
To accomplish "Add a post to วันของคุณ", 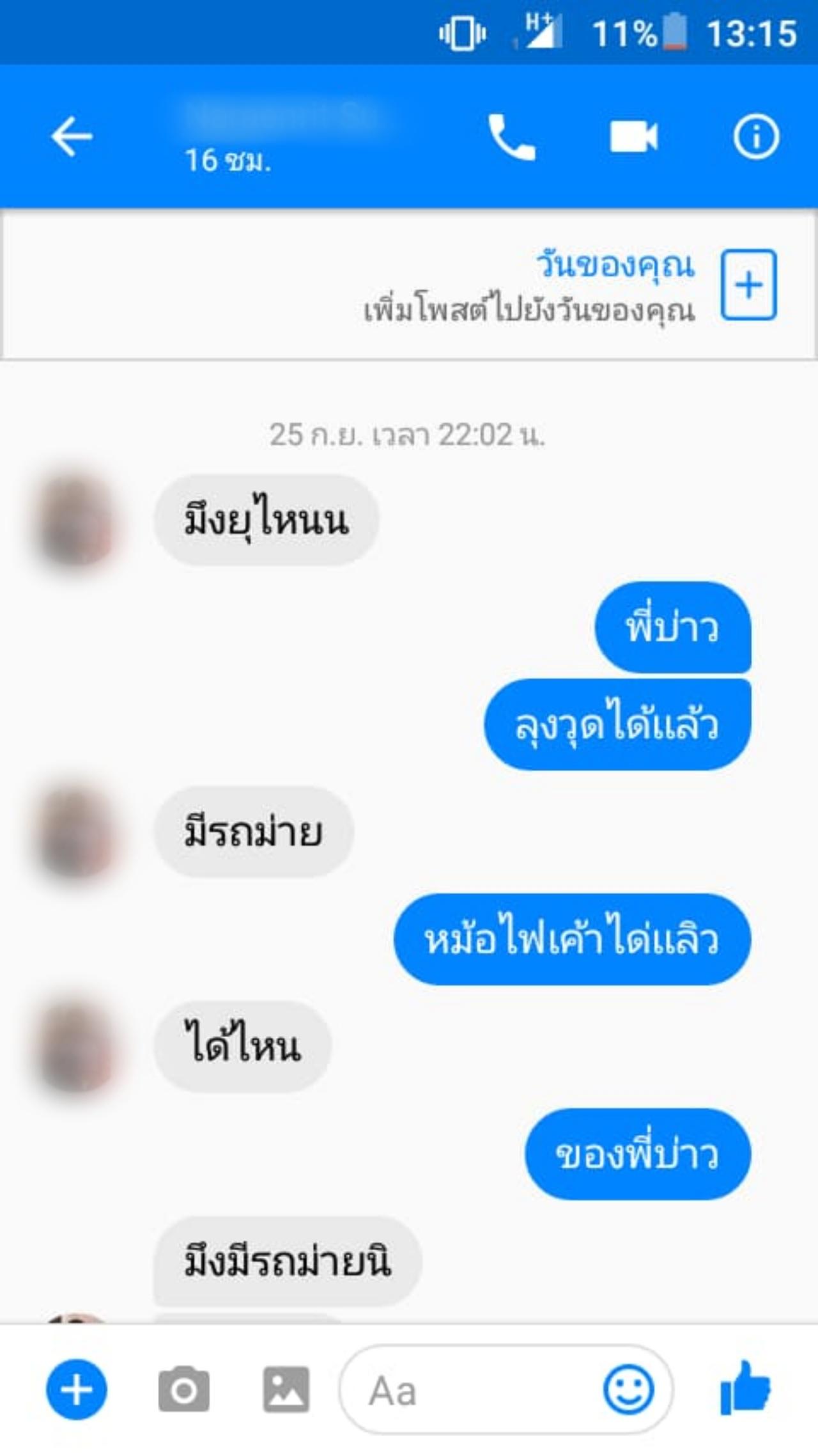I will 748,285.
